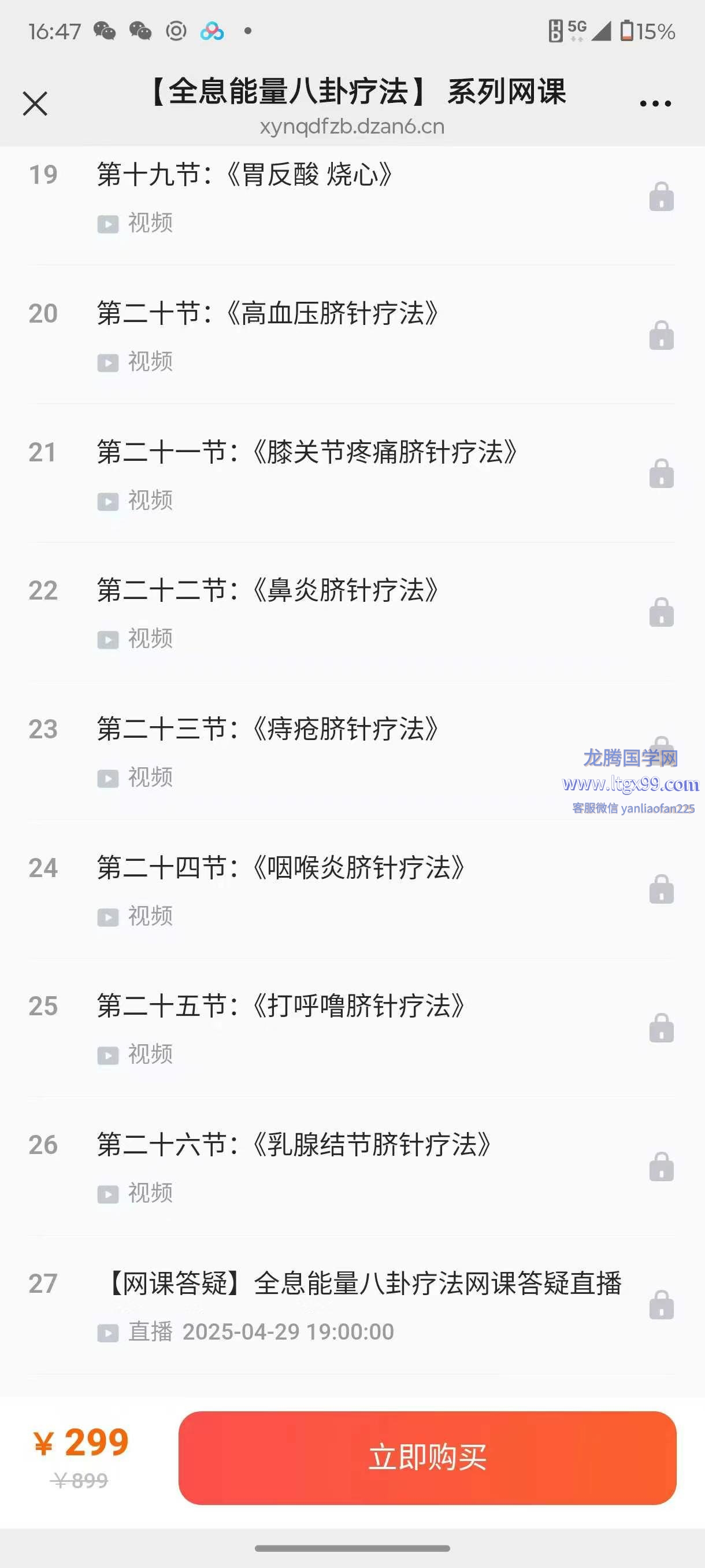705x1568 pixels.
Task: Open lesson 26 乳腺结节脐针疗法
Action: point(294,1145)
